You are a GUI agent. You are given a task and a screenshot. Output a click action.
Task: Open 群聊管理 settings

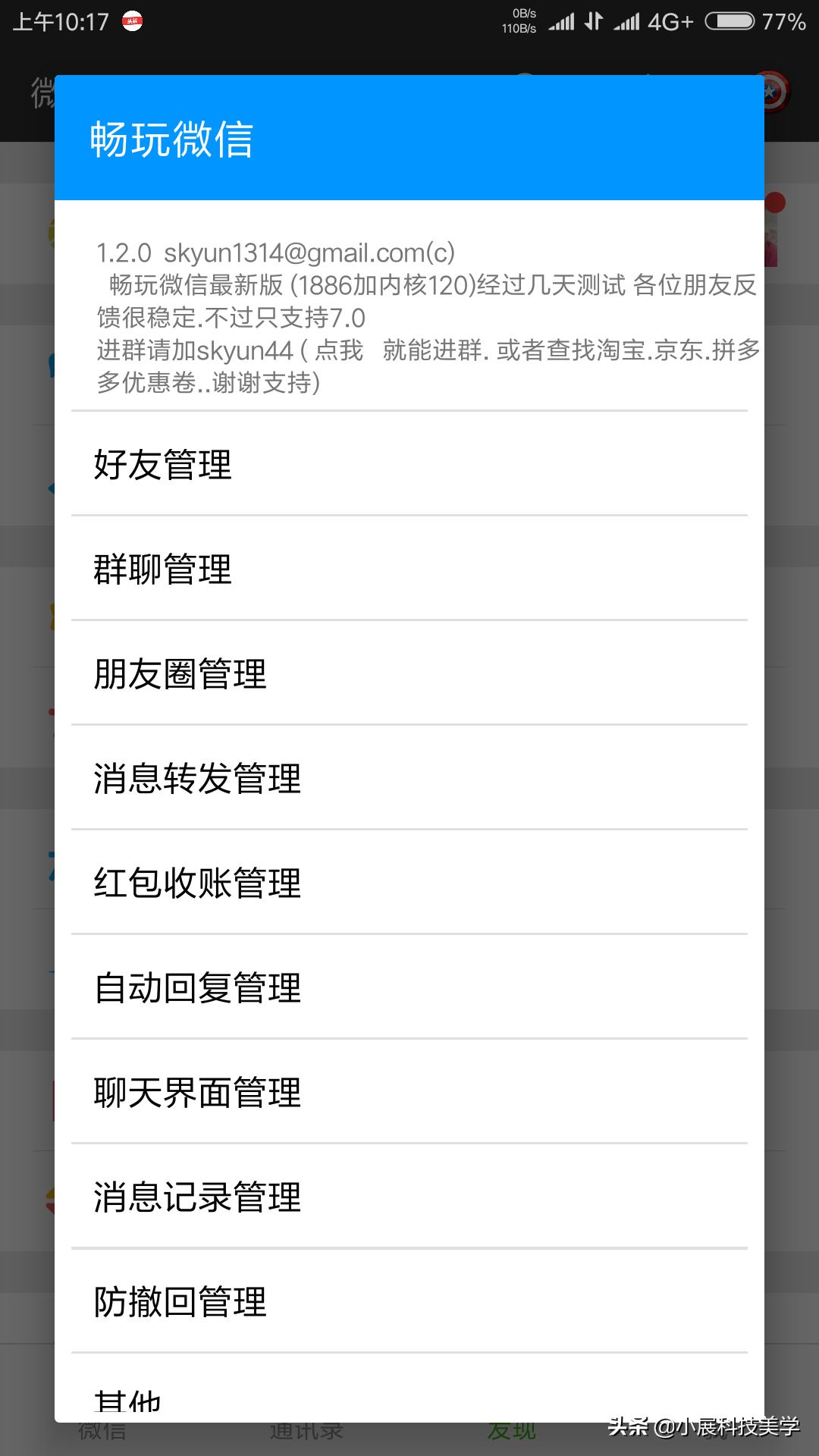(409, 569)
